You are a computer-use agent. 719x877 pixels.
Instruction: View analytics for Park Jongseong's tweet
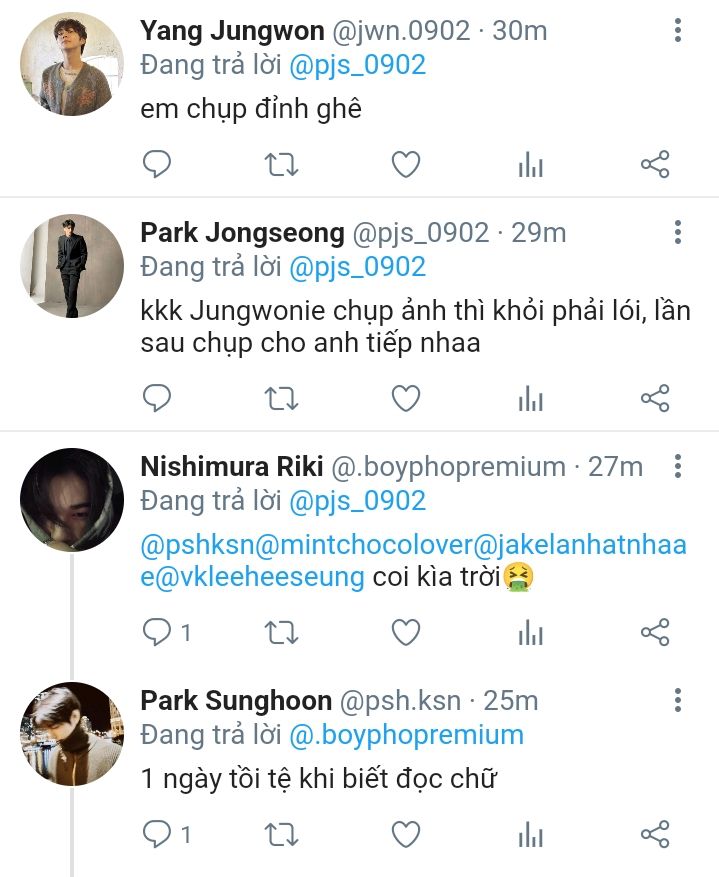530,399
